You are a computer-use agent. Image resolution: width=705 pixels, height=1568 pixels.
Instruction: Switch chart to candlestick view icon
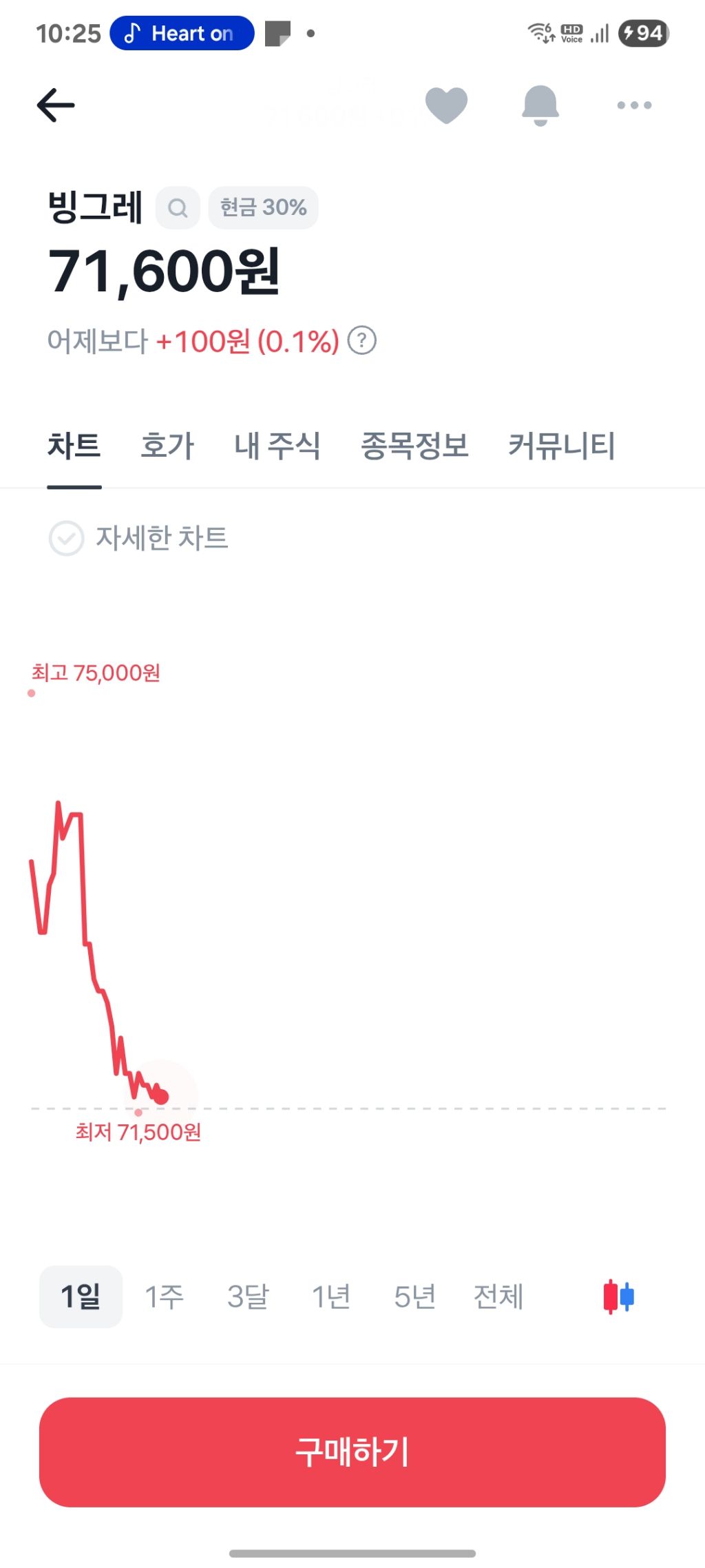click(618, 1296)
